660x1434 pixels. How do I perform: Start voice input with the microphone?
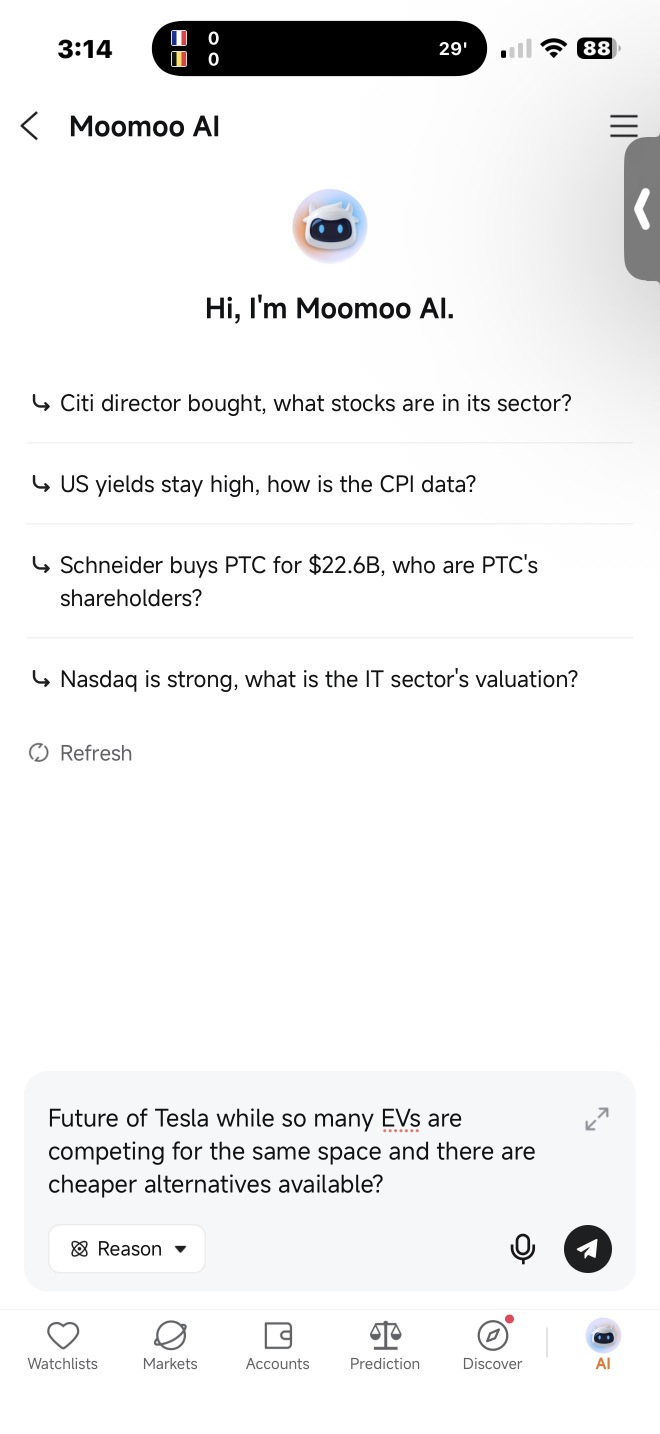click(522, 1249)
